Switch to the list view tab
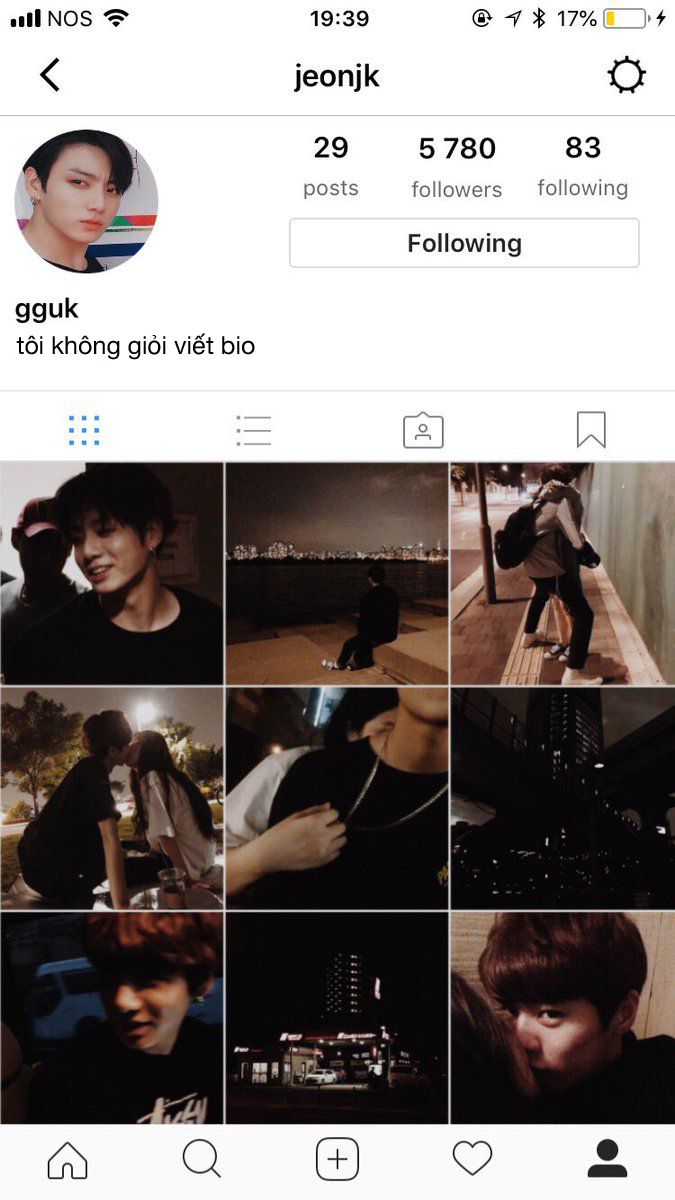The width and height of the screenshot is (675, 1200). coord(254,430)
